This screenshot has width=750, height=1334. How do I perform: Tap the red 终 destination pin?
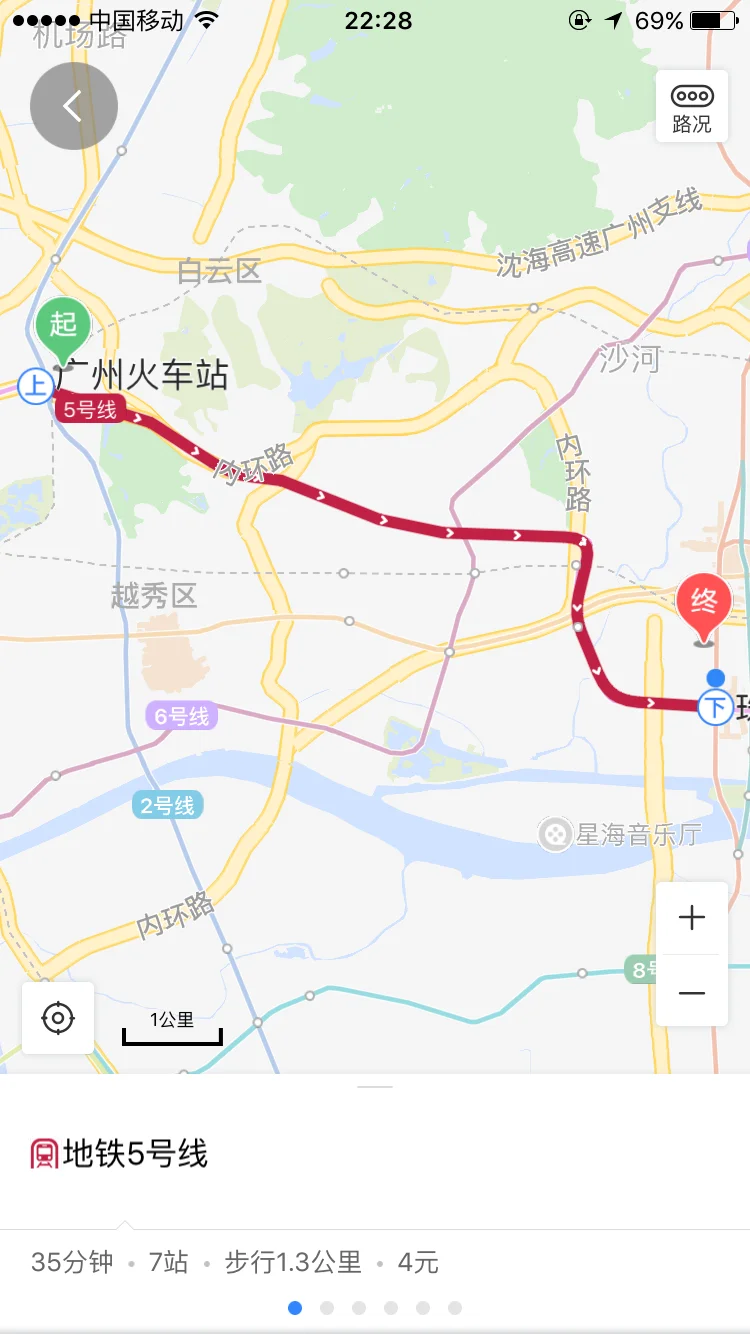(706, 600)
